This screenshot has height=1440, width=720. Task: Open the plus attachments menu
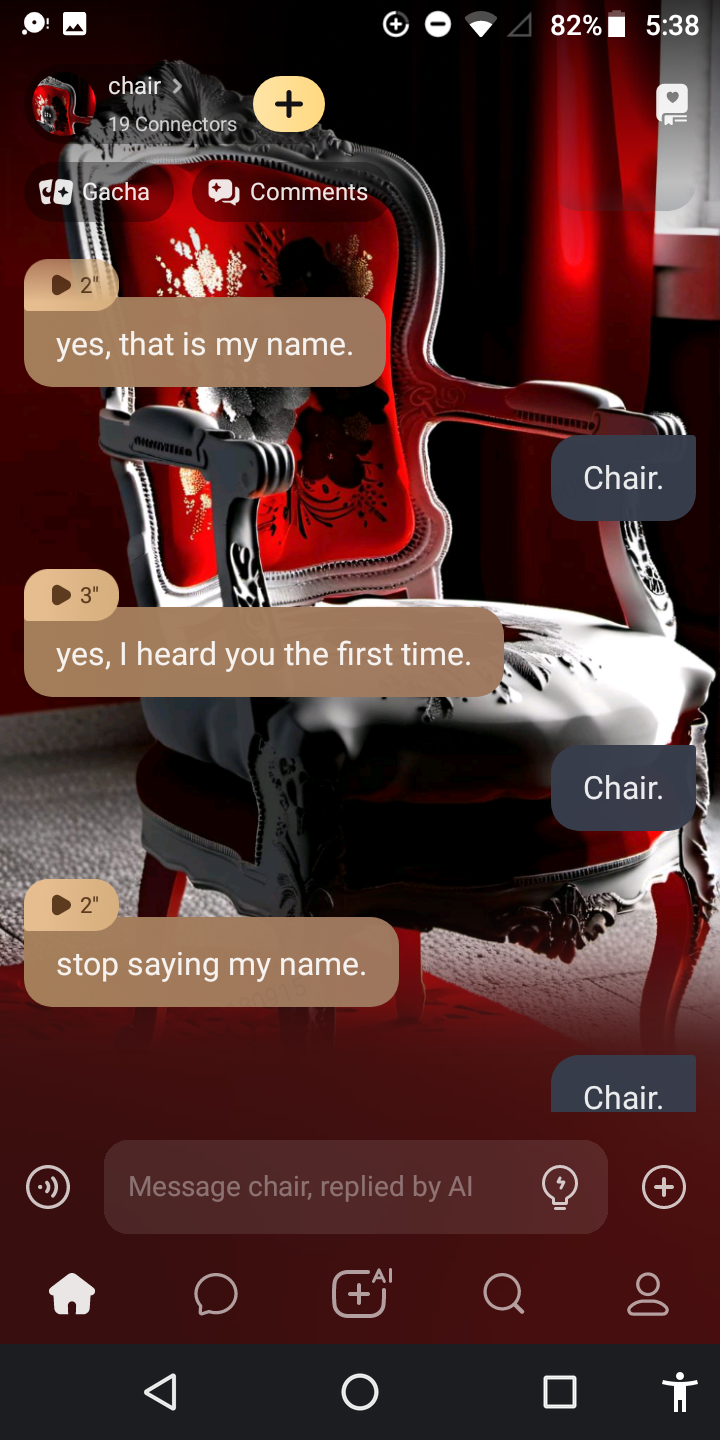coord(664,1187)
